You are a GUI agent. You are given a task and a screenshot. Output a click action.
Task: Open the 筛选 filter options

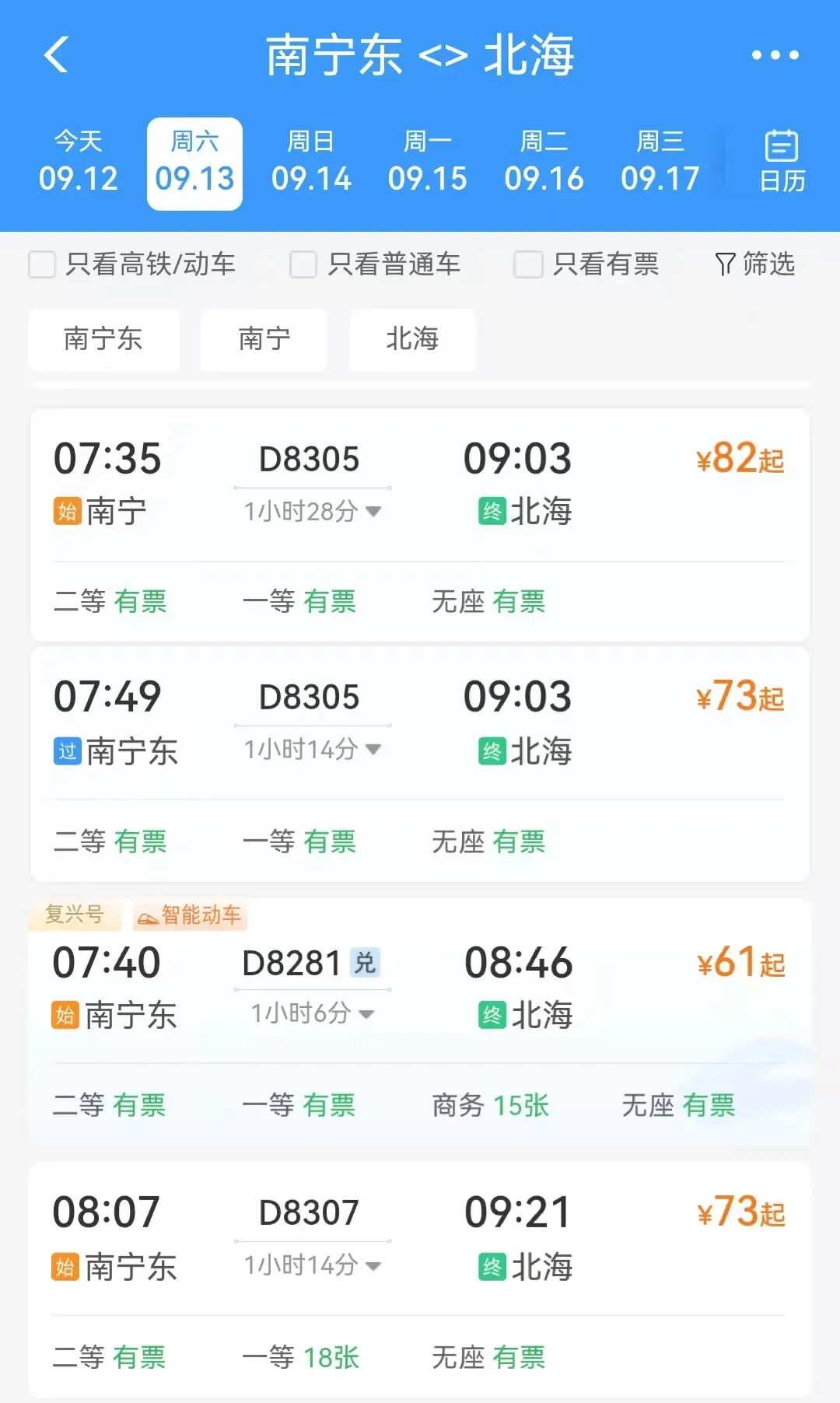click(754, 264)
